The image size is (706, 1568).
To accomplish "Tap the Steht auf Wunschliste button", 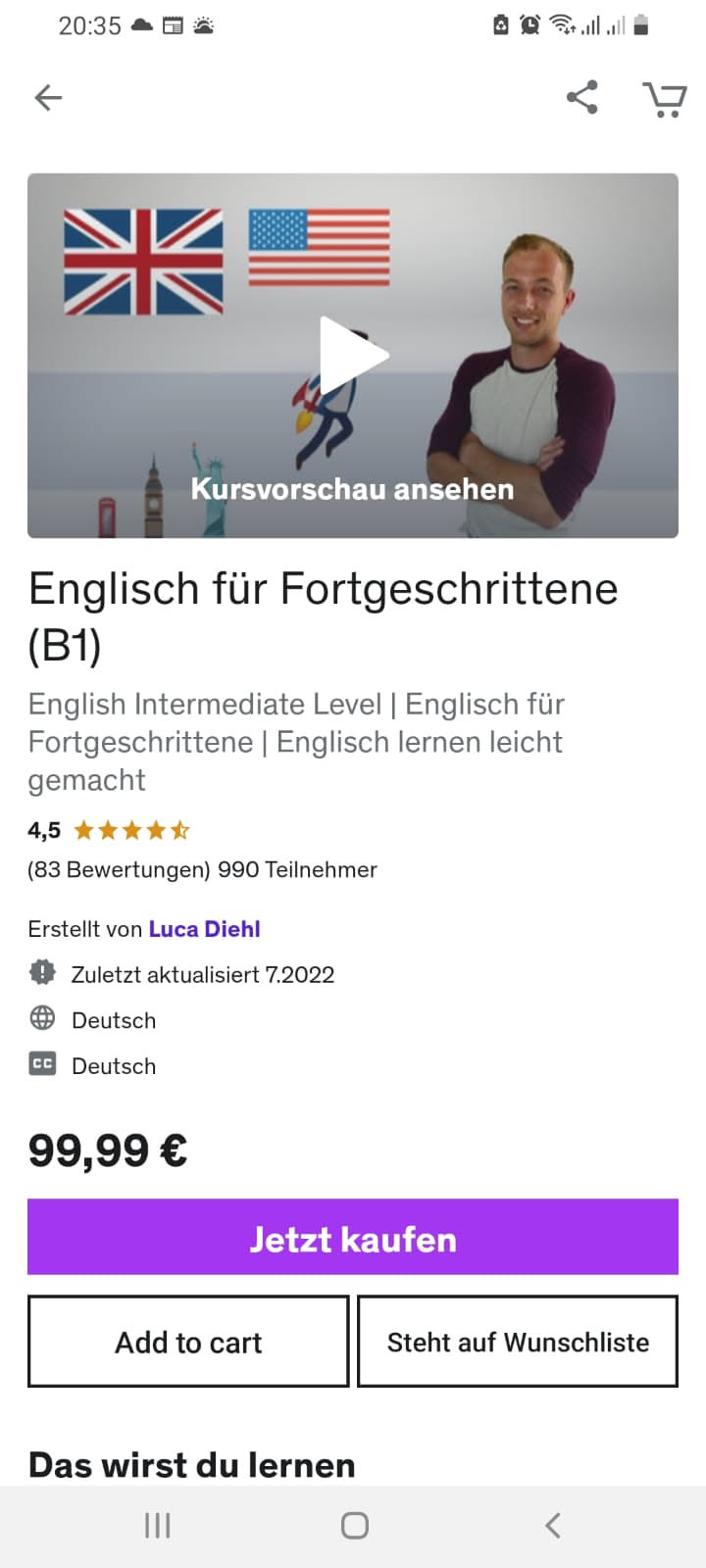I will (x=518, y=1342).
